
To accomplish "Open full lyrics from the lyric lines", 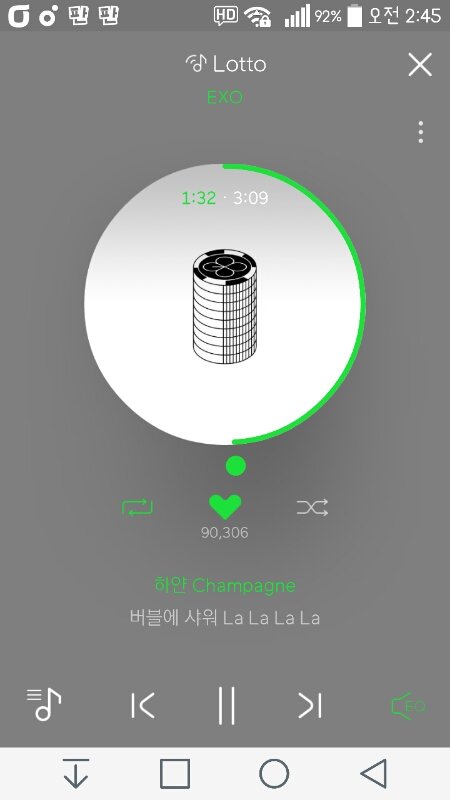I will click(225, 602).
